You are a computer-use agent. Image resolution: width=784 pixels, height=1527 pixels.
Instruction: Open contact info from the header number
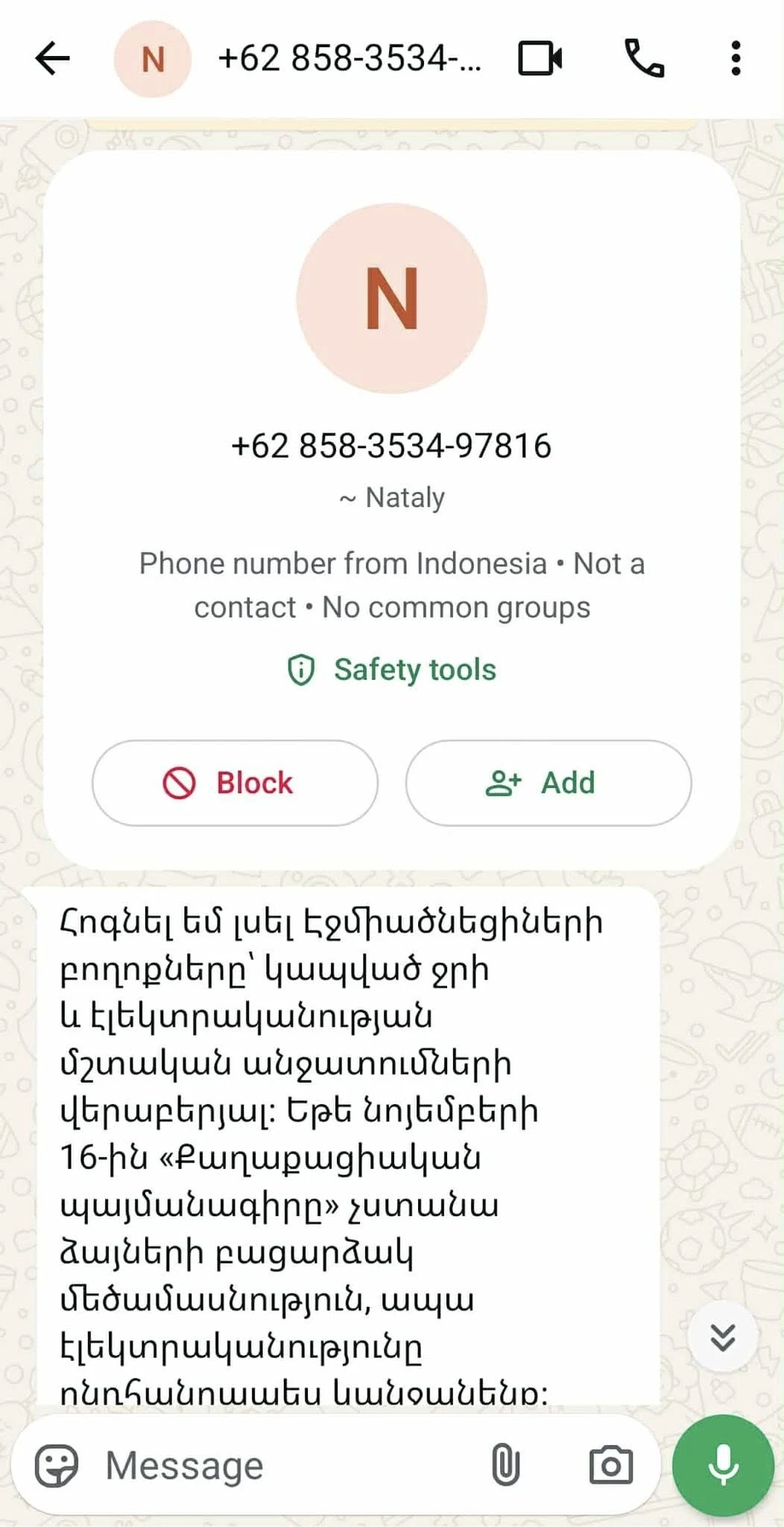click(349, 58)
